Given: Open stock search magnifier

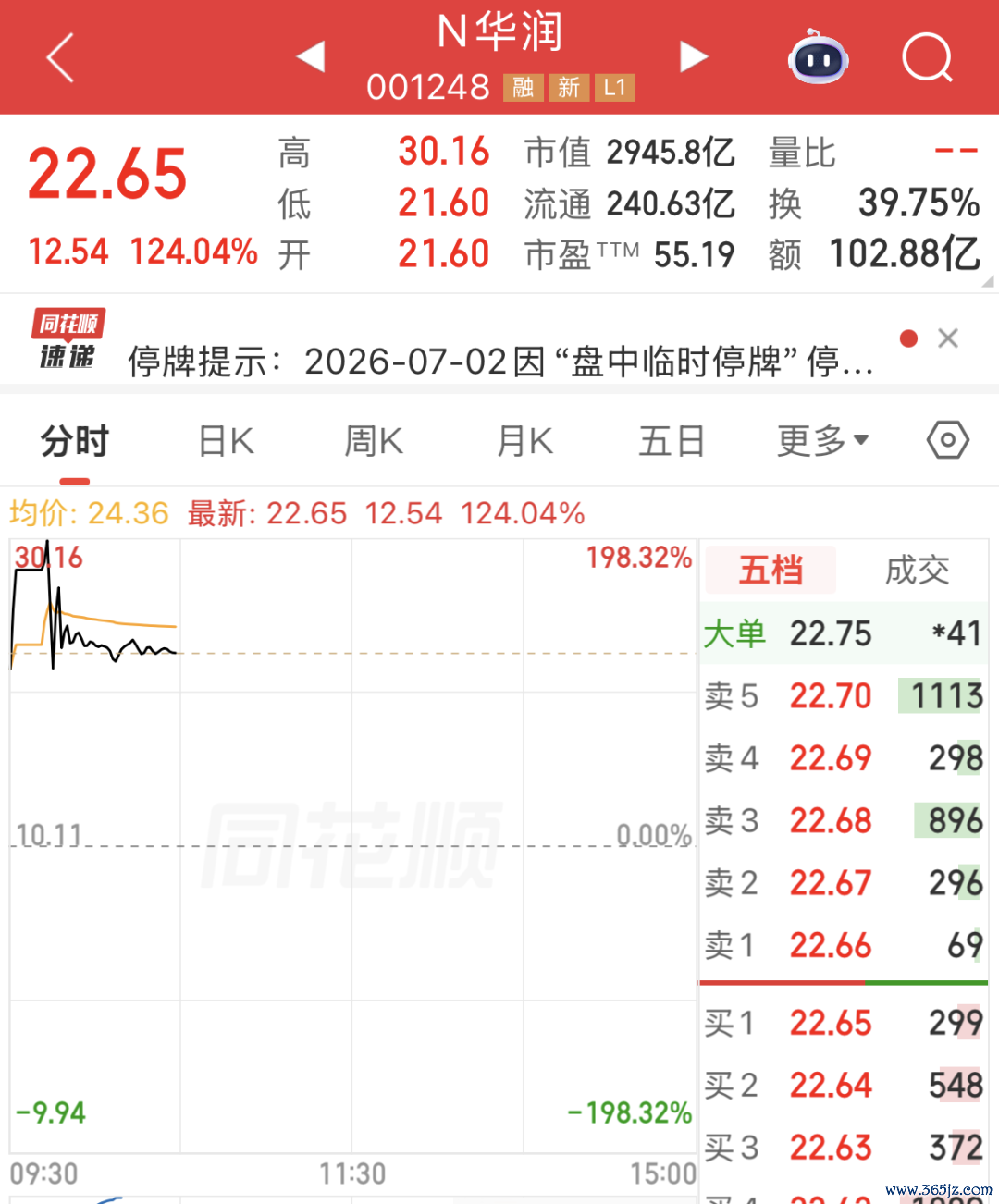Looking at the screenshot, I should pyautogui.click(x=927, y=58).
